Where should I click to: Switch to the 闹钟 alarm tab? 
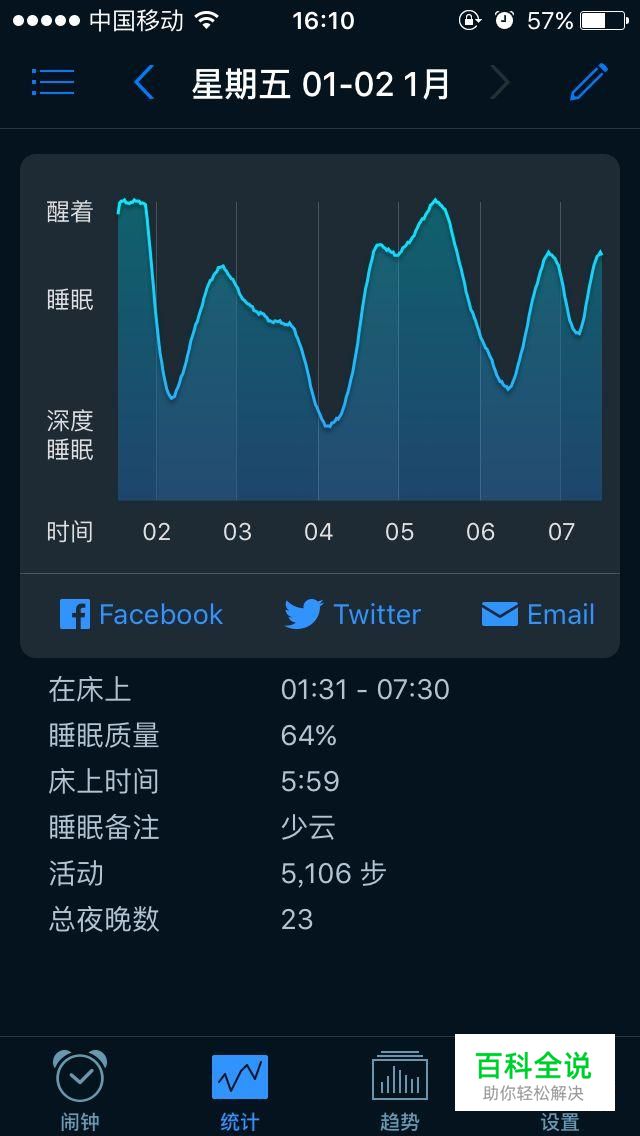point(80,1088)
